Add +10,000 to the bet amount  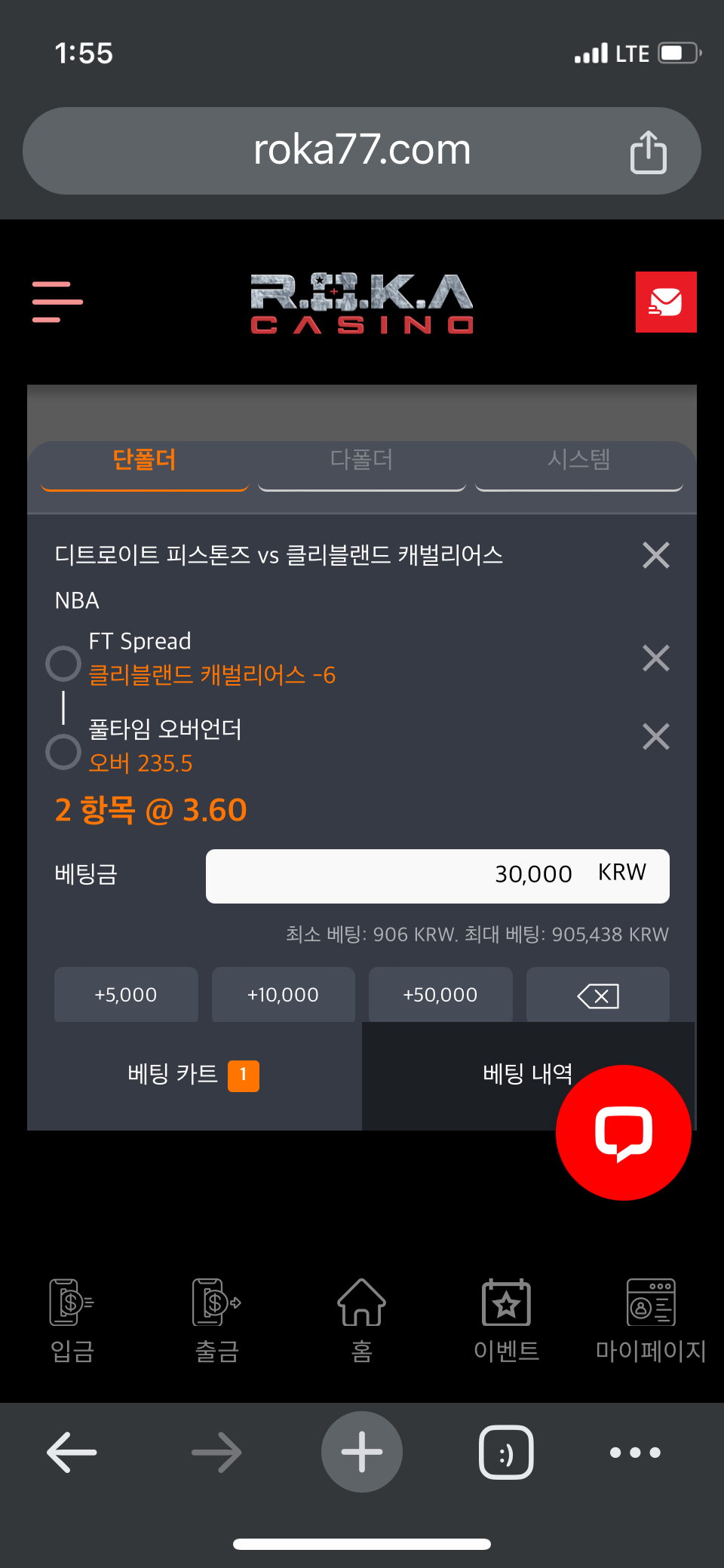tap(283, 995)
